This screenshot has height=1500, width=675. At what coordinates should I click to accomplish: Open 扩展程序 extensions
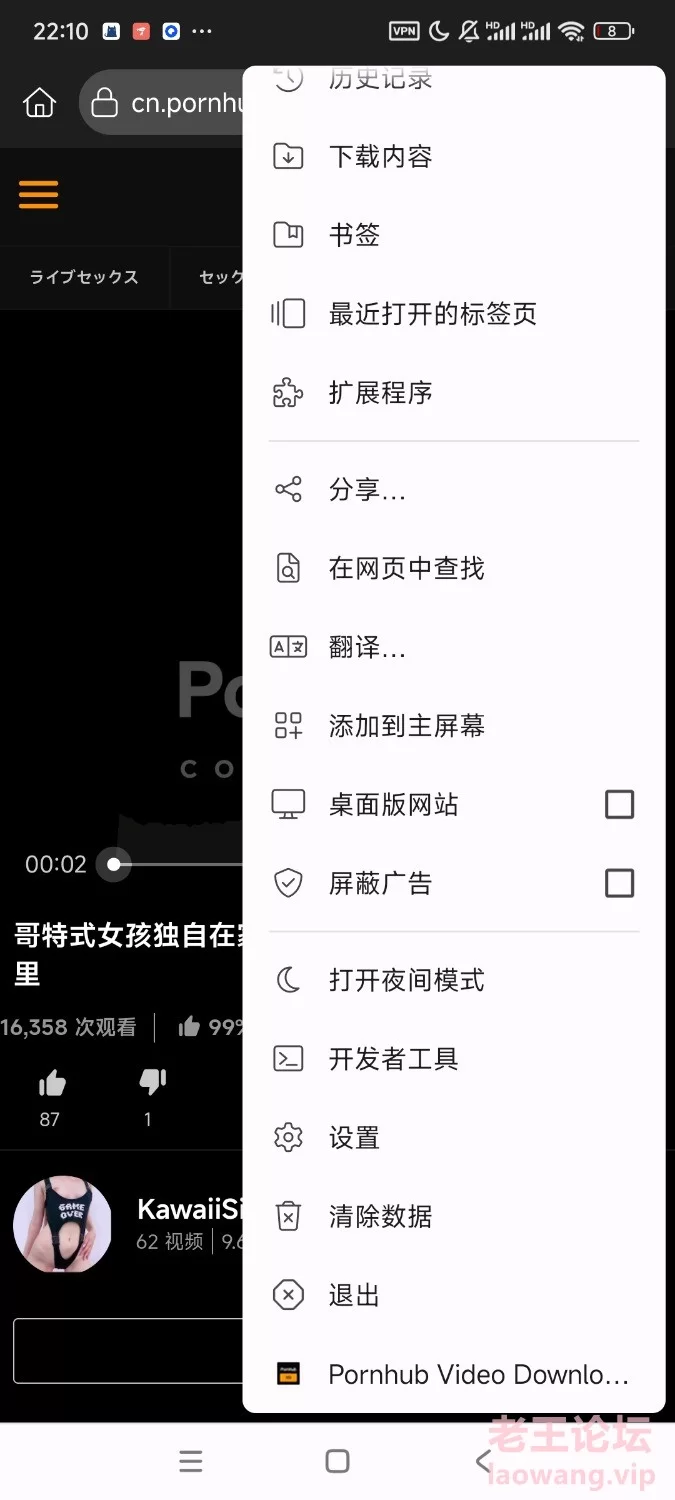454,393
